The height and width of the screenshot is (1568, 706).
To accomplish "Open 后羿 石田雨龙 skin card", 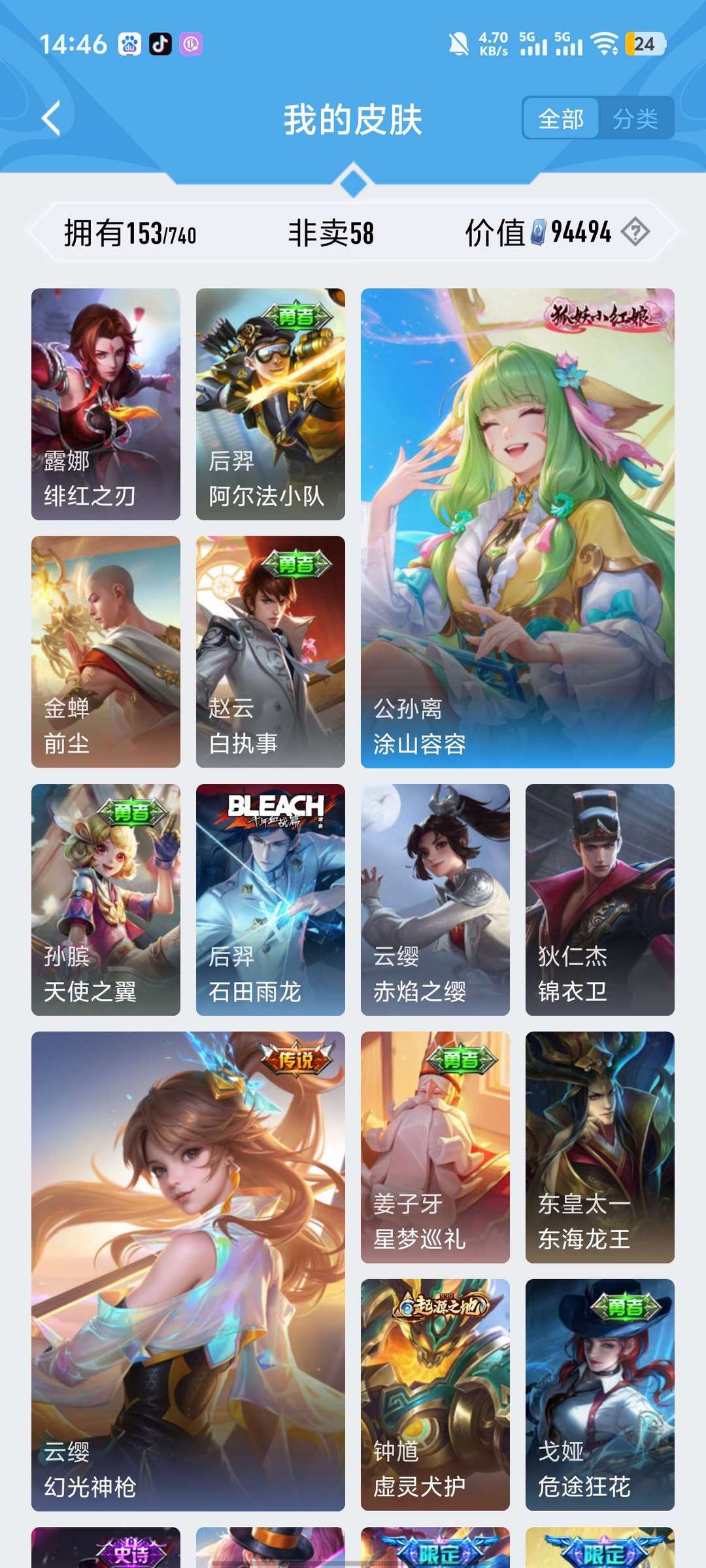I will (271, 900).
